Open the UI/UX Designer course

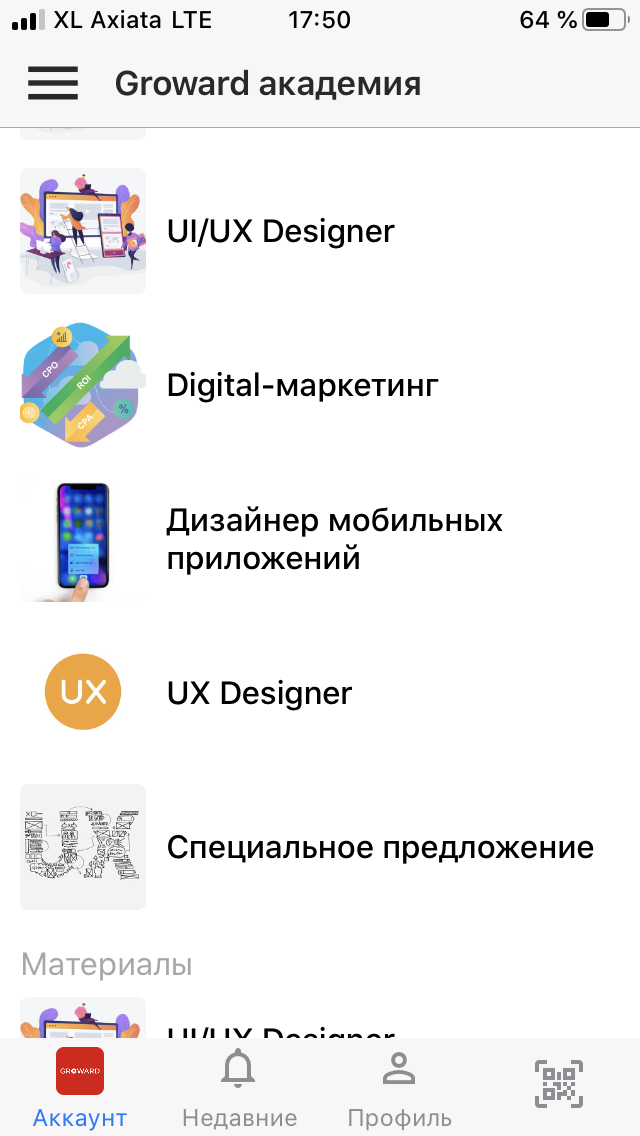[x=280, y=231]
